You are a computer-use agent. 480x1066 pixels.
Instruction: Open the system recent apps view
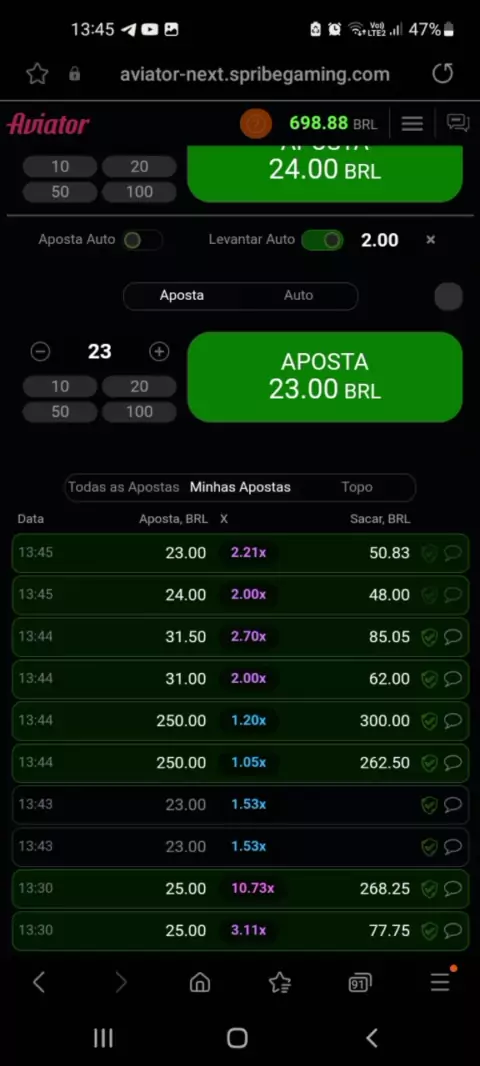coord(103,1037)
